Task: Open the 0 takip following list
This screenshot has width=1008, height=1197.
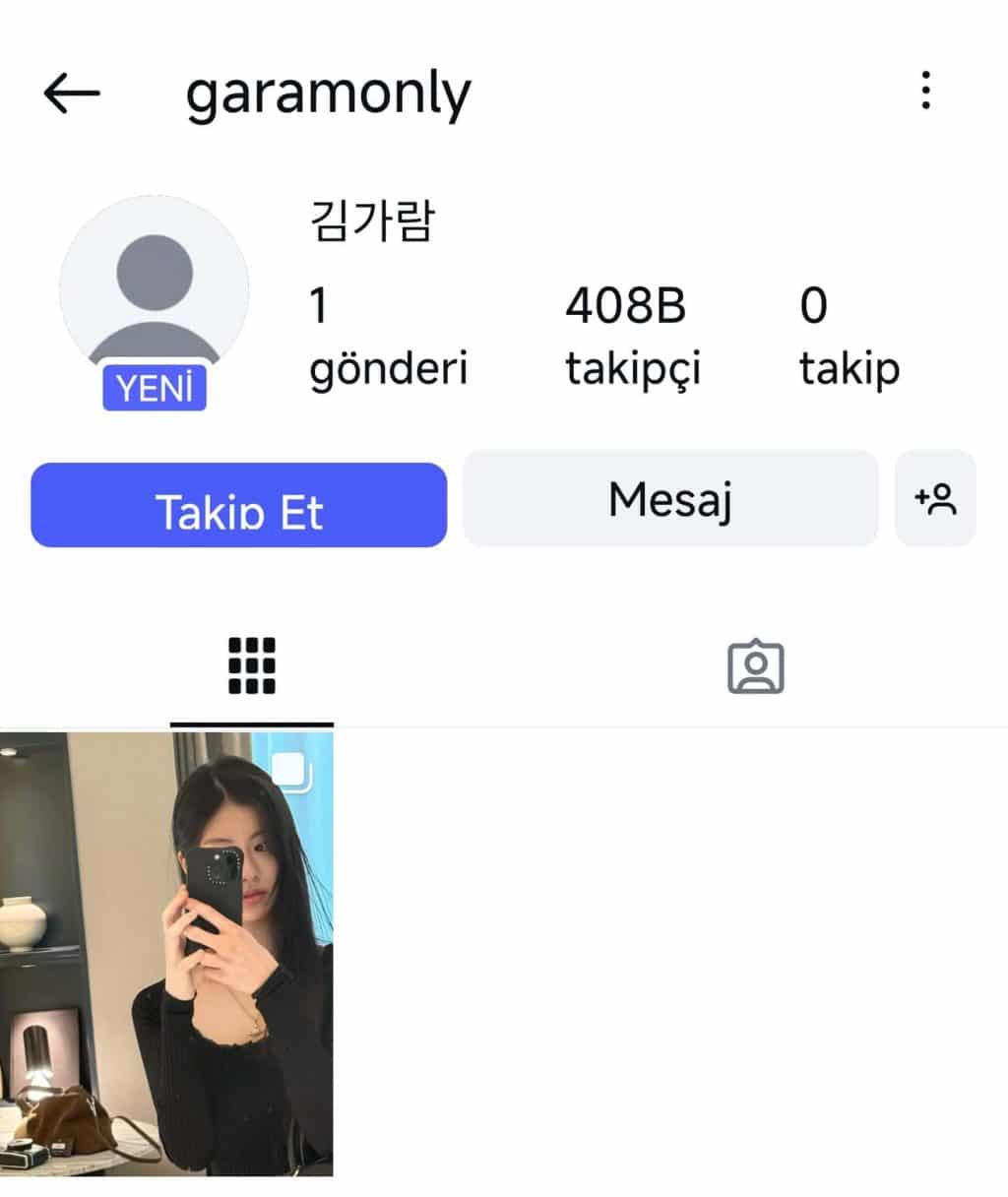Action: pyautogui.click(x=849, y=337)
